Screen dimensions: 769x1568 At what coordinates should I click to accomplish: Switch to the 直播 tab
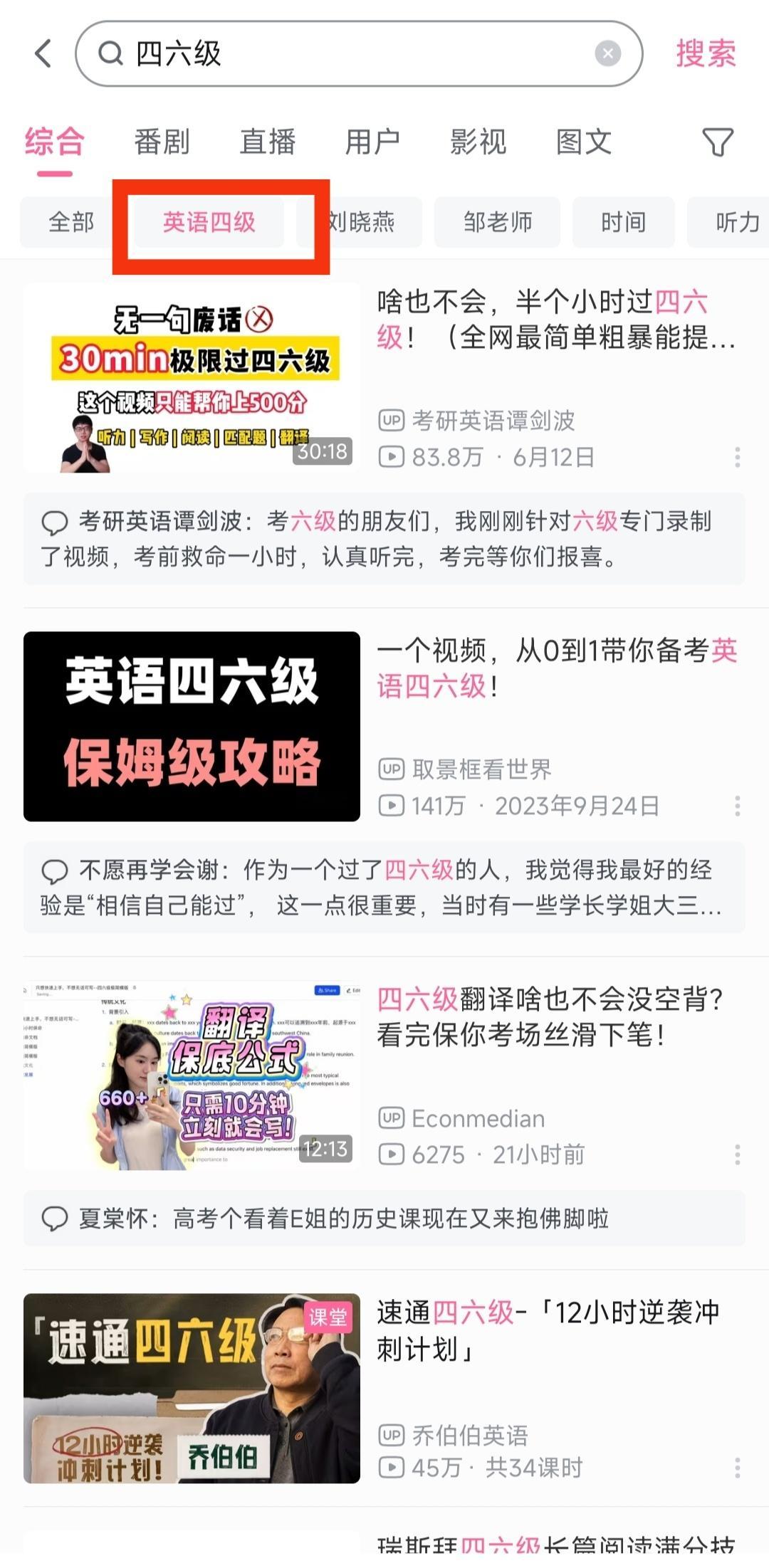tap(268, 142)
